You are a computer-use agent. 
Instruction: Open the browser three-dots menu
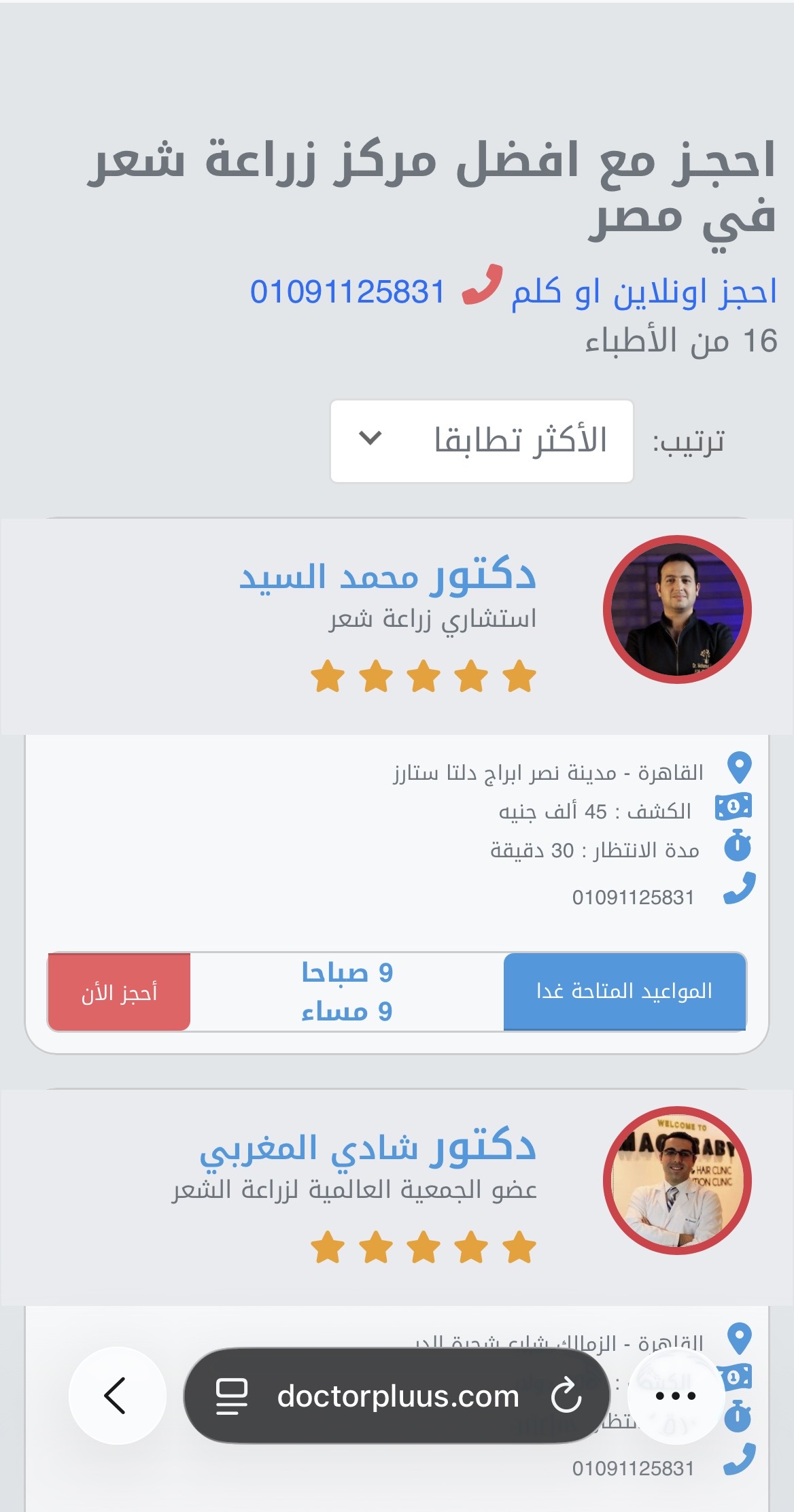(x=675, y=1396)
